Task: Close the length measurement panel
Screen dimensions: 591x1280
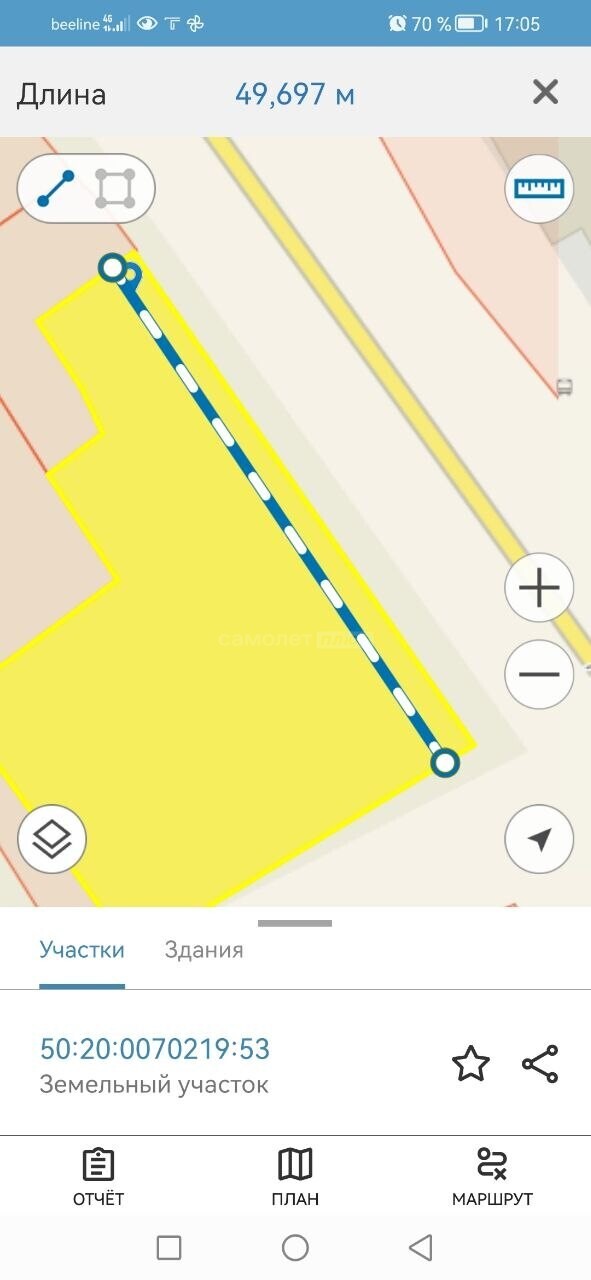Action: (545, 93)
